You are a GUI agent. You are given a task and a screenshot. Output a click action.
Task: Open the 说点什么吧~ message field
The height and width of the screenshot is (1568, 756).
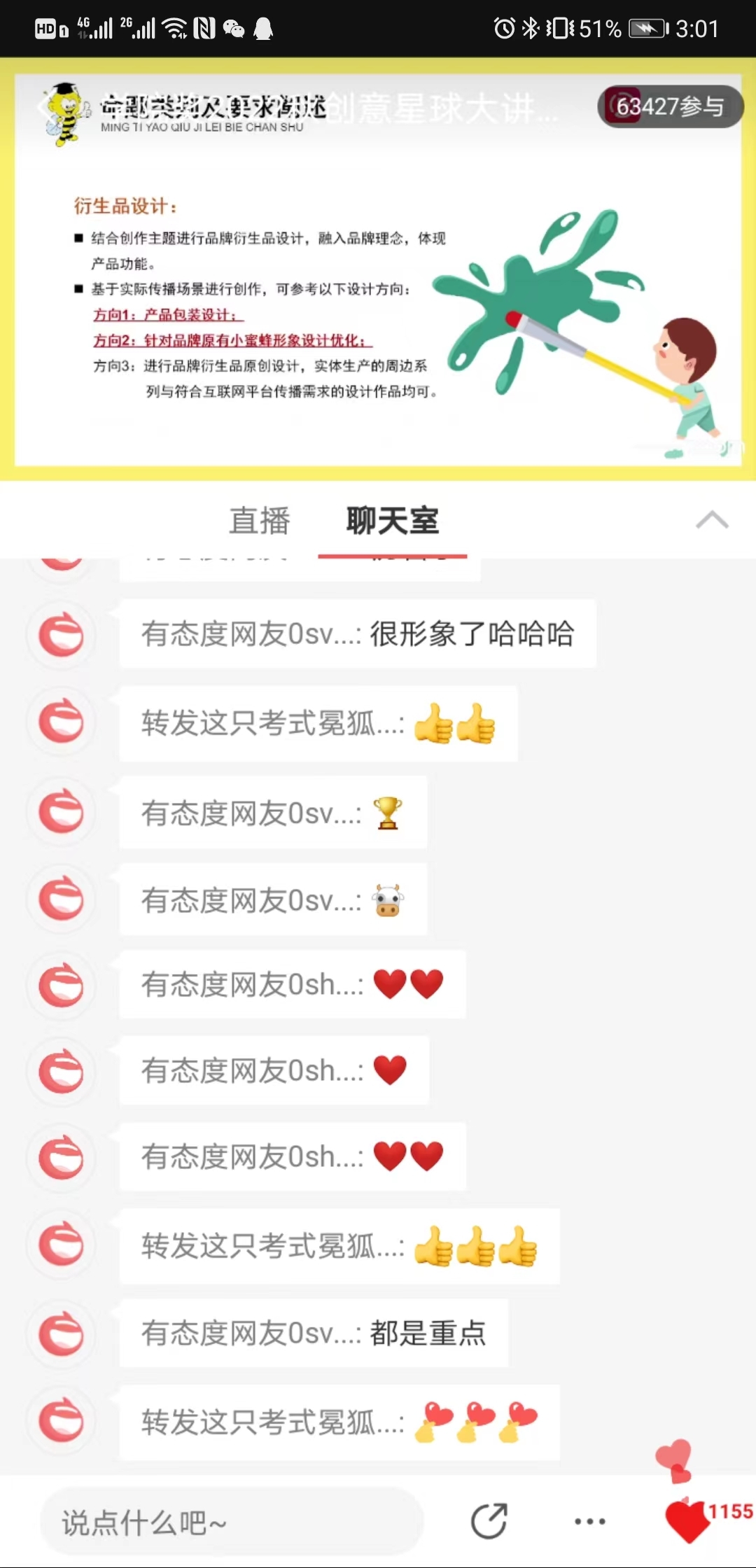(x=231, y=1522)
